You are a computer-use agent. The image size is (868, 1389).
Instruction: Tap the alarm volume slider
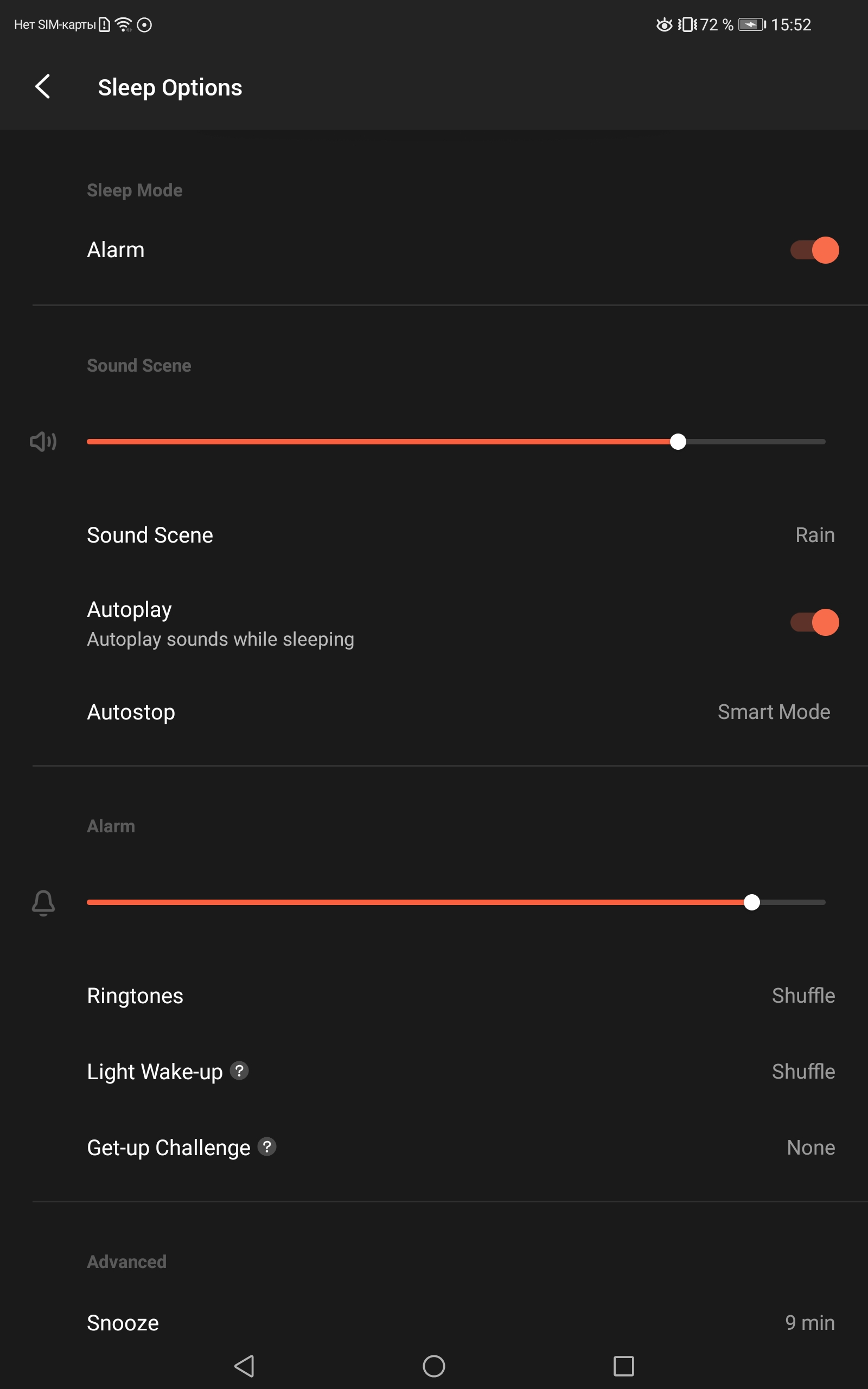point(456,902)
